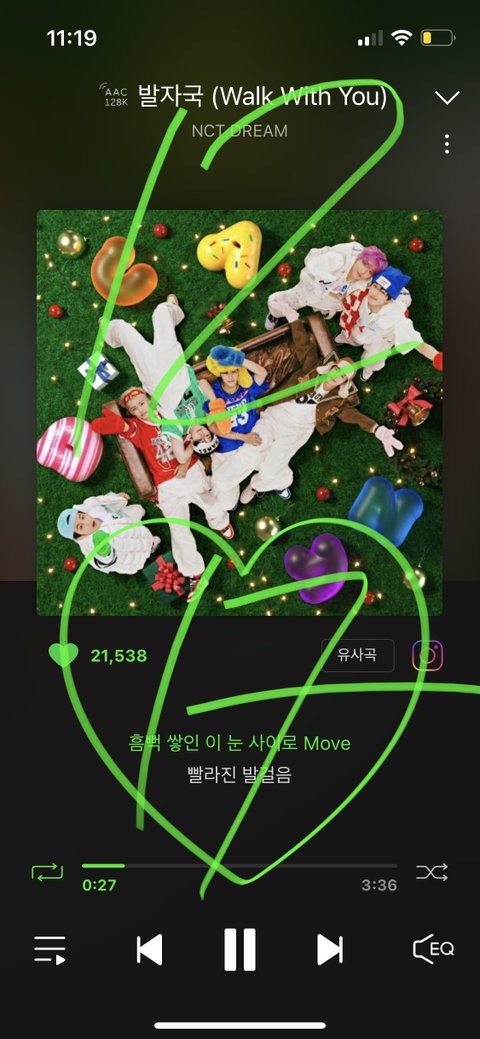
Task: Open full lyrics from the lyric lines
Action: pos(239,759)
